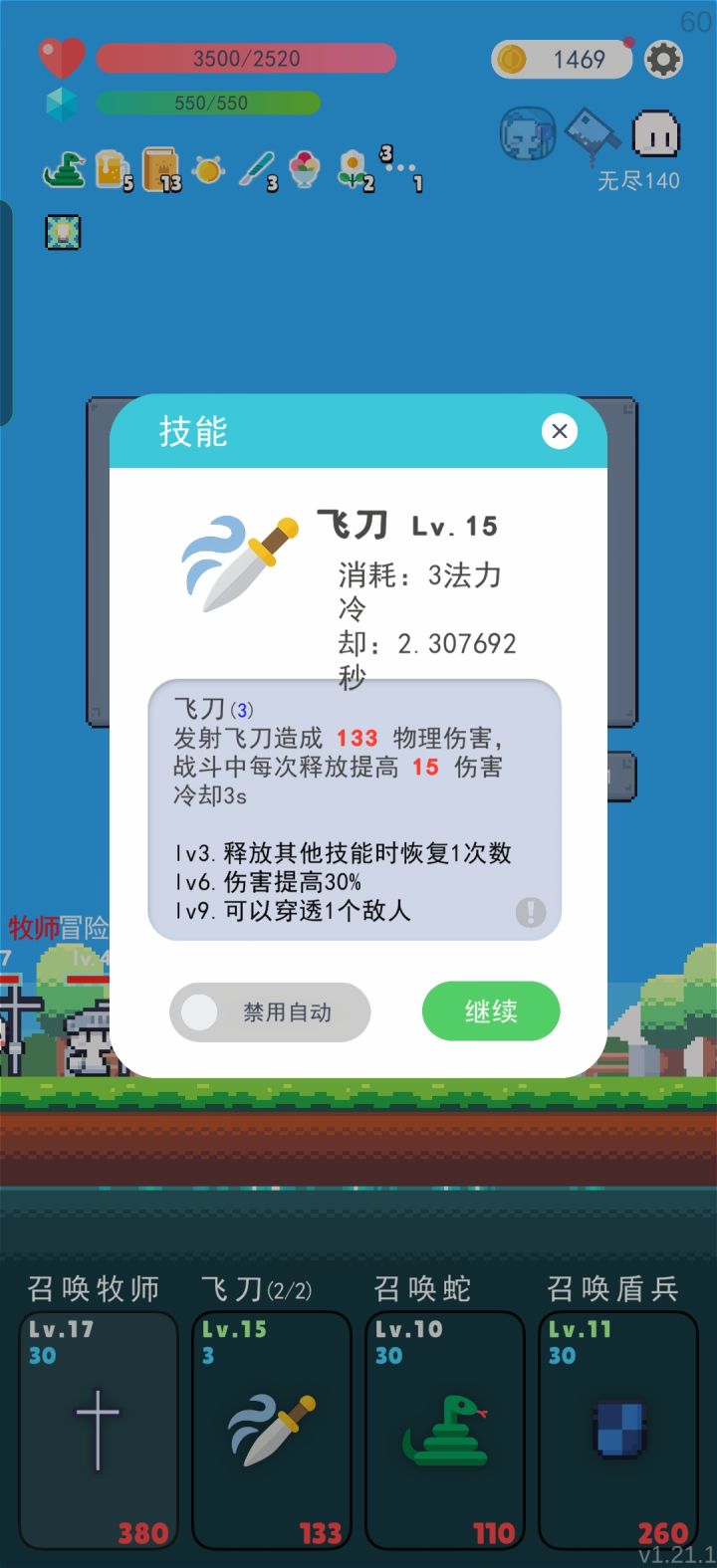Click the ice cream bowl item icon

click(x=304, y=171)
